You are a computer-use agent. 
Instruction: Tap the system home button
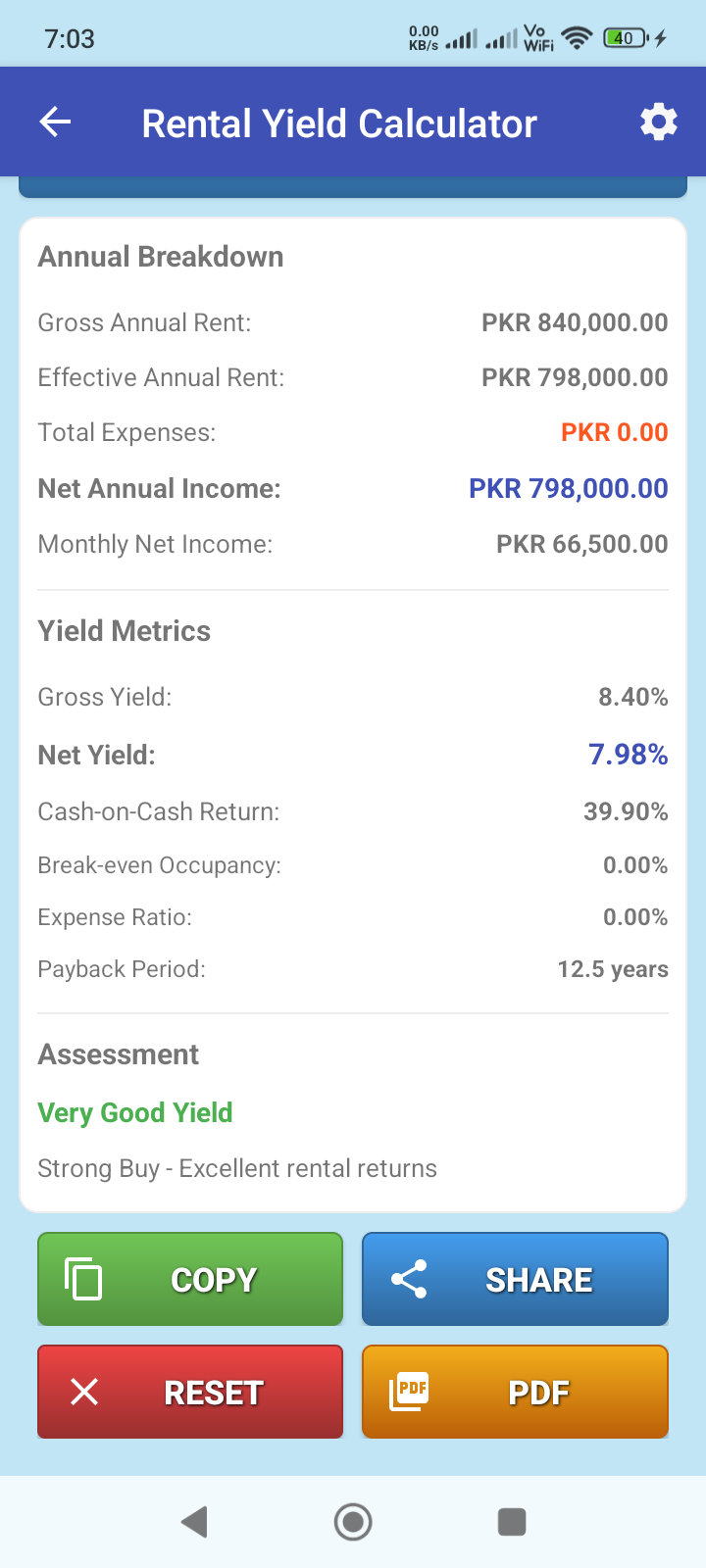[x=353, y=1522]
